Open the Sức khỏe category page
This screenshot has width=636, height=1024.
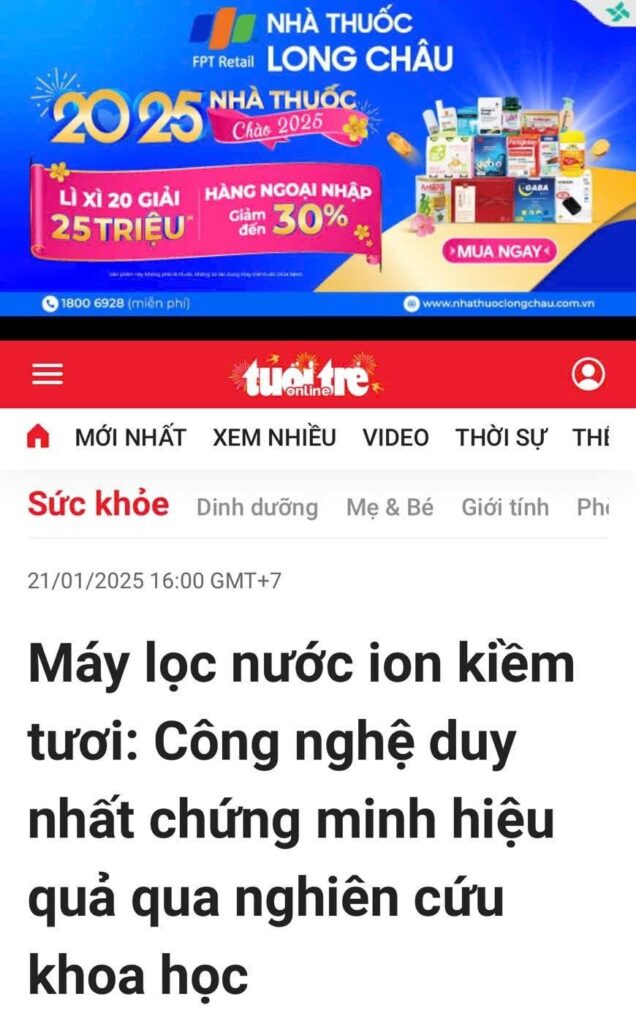tap(98, 505)
